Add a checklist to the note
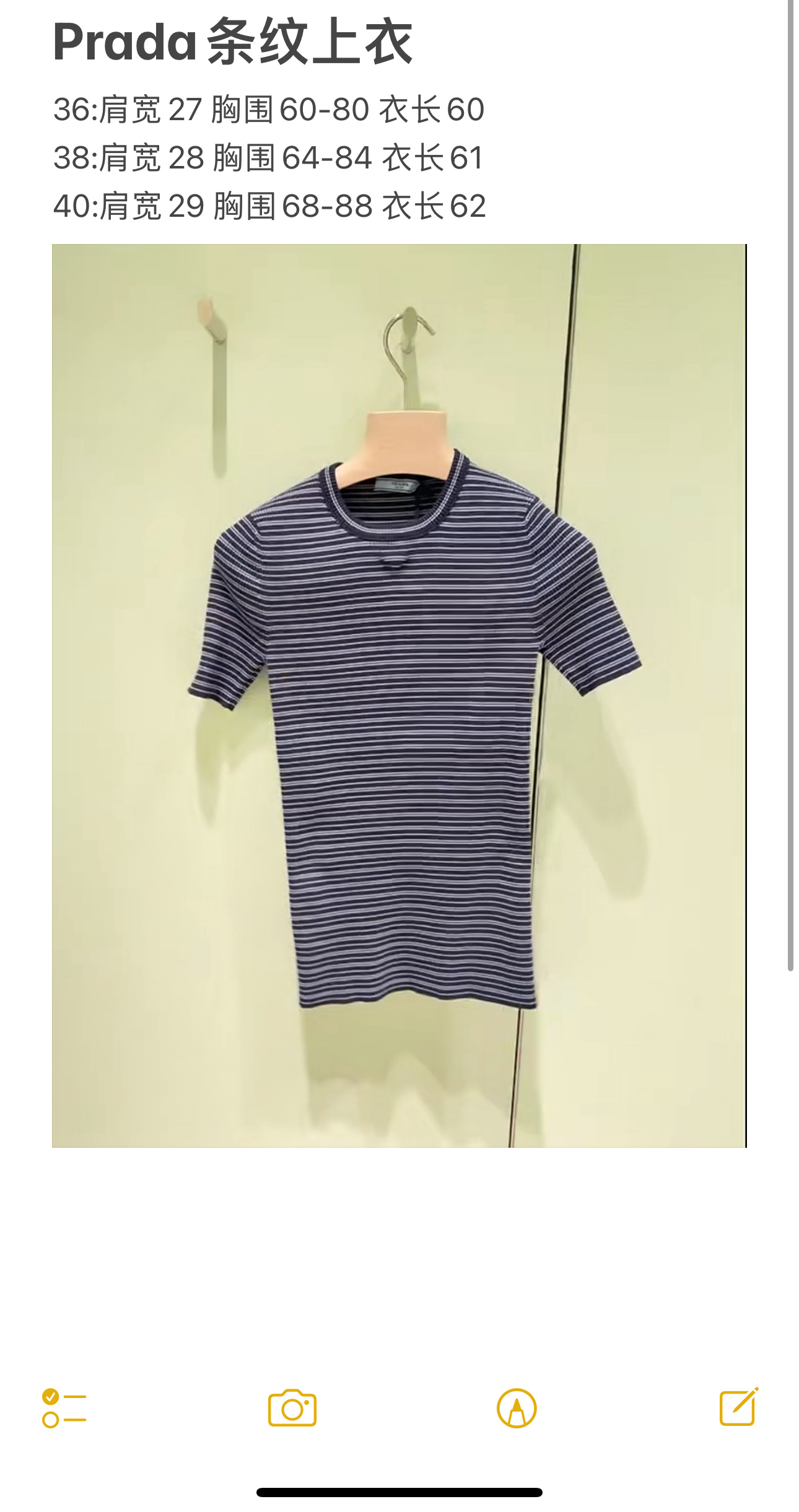Image resolution: width=799 pixels, height=1512 pixels. pyautogui.click(x=64, y=1408)
